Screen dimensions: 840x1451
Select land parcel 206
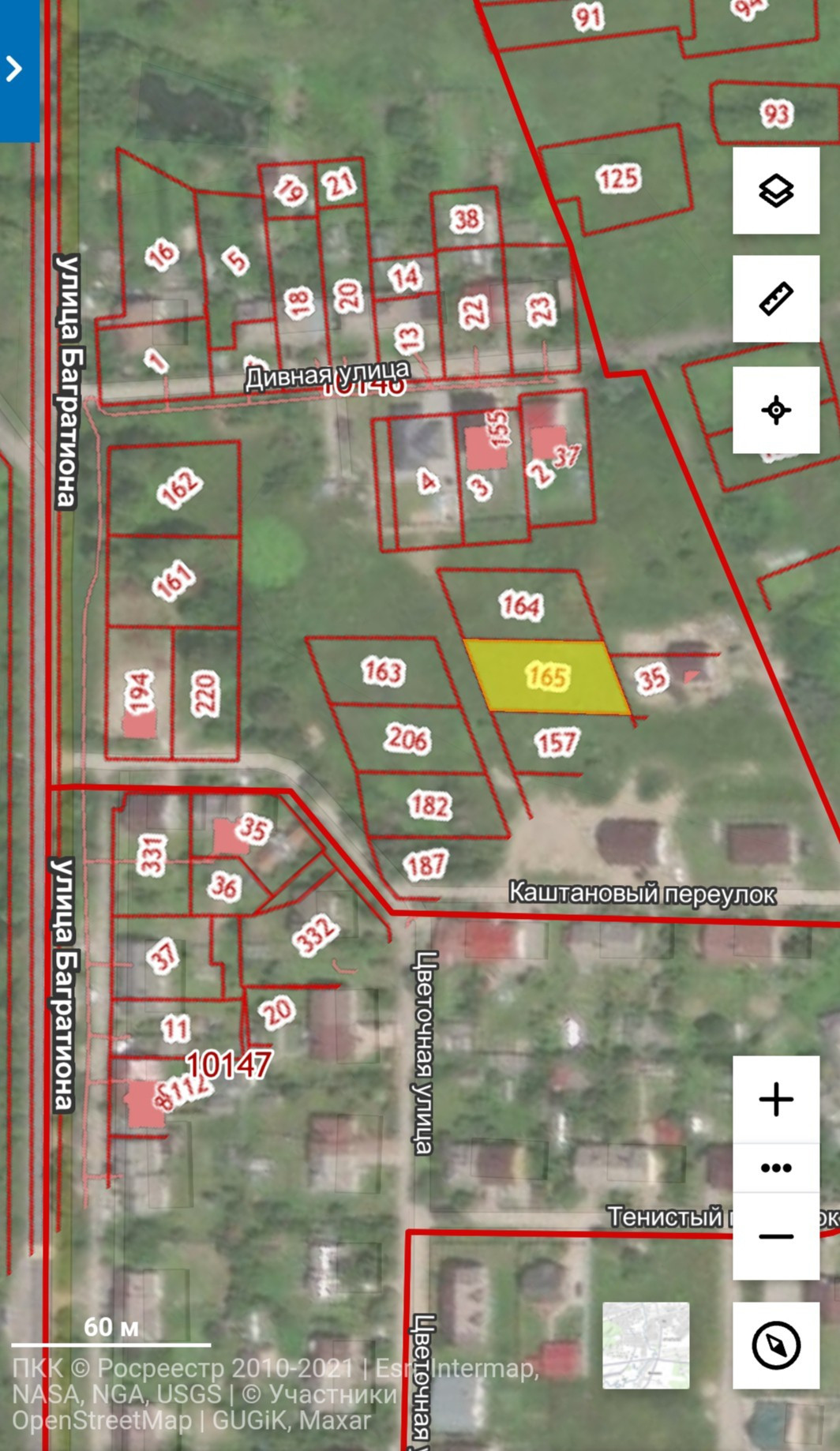[x=408, y=738]
